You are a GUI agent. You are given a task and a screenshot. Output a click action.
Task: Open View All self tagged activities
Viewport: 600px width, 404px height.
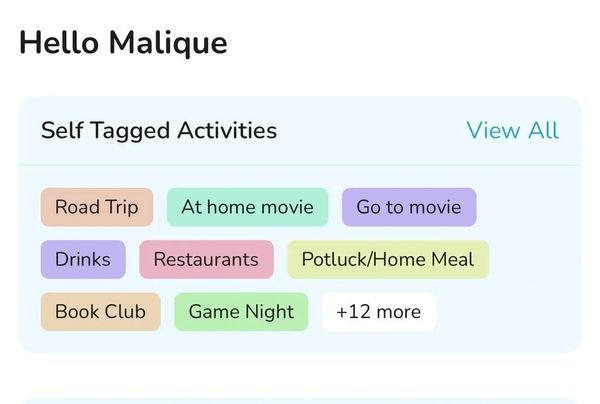tap(512, 131)
